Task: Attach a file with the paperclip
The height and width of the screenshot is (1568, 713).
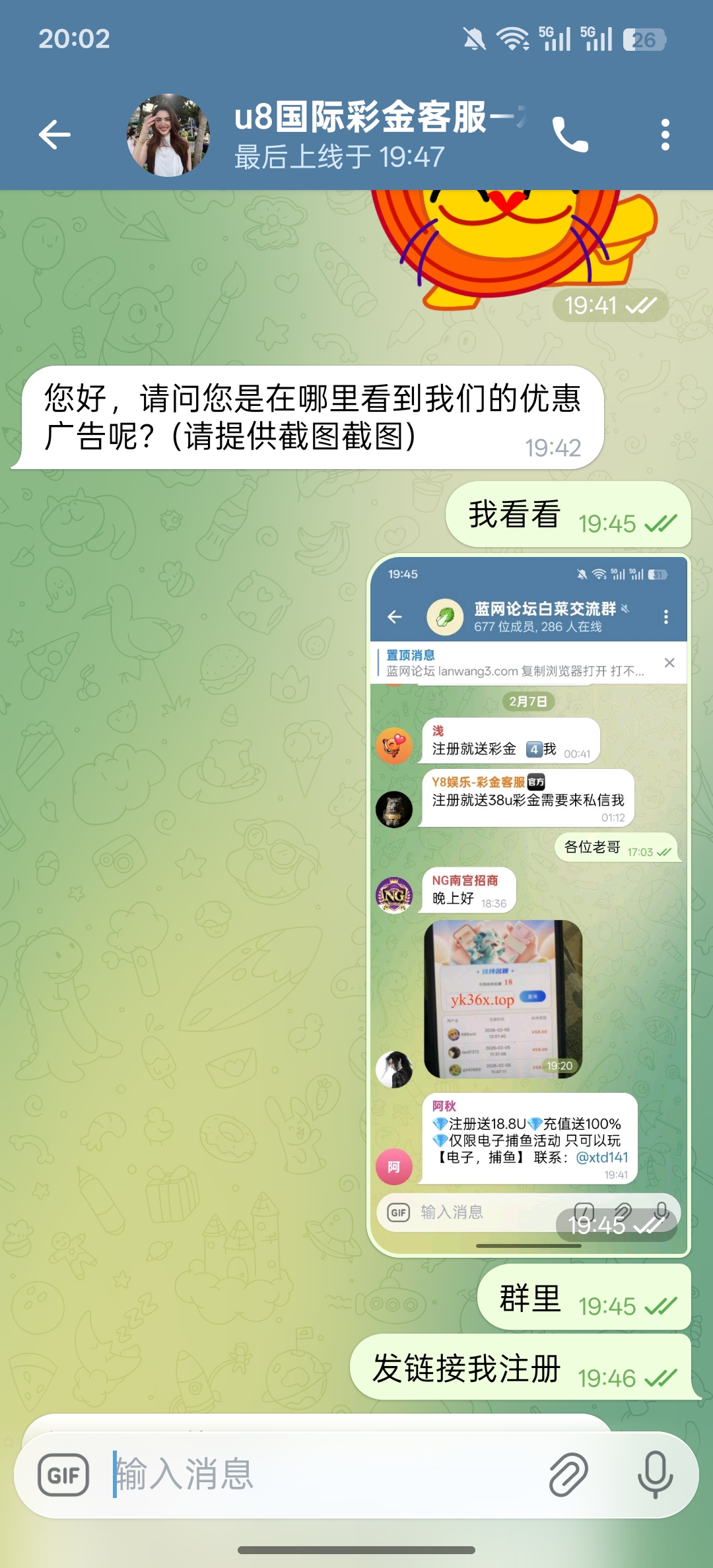Action: coord(568,1475)
